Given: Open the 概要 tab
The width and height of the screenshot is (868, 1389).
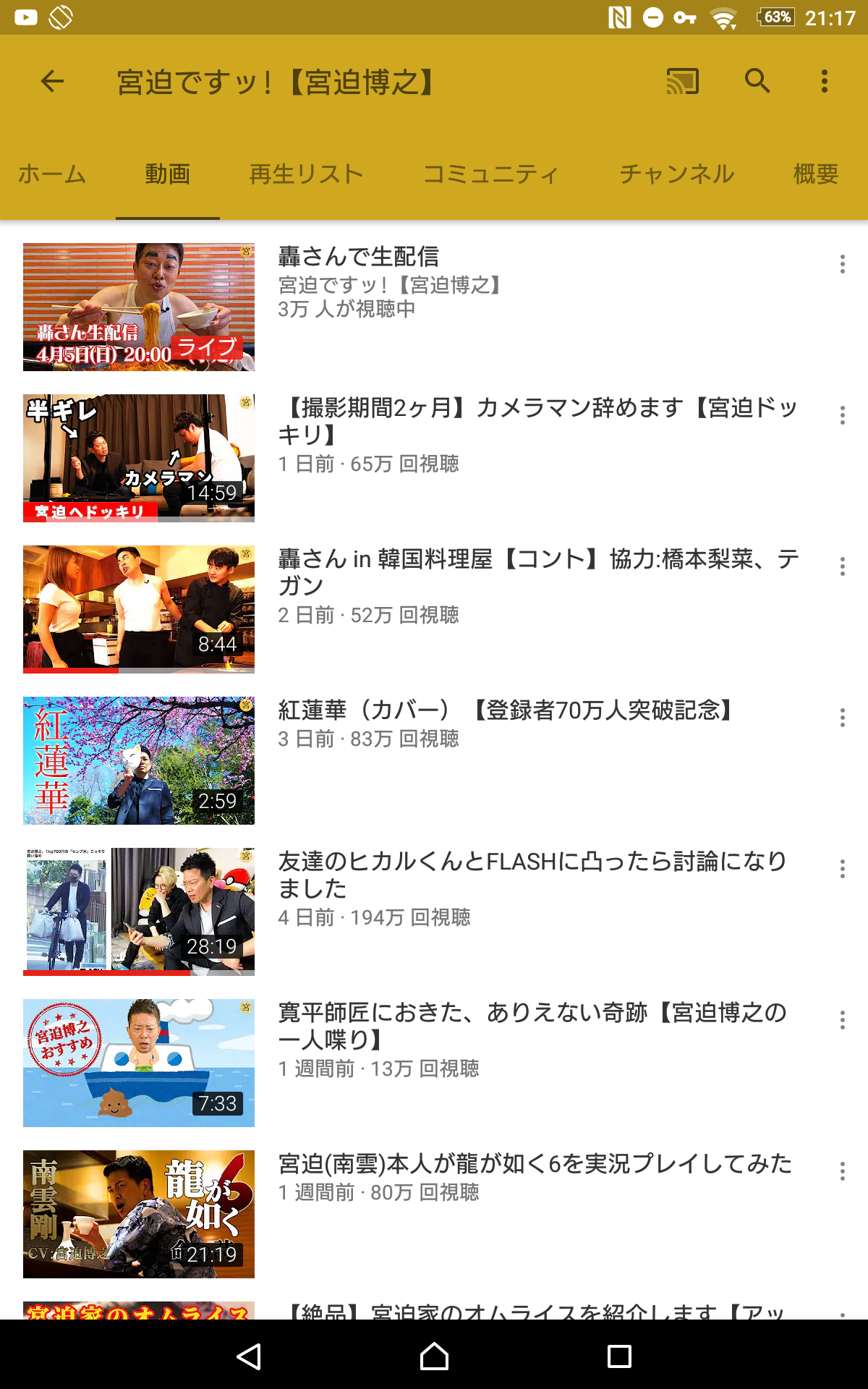Looking at the screenshot, I should tap(816, 174).
